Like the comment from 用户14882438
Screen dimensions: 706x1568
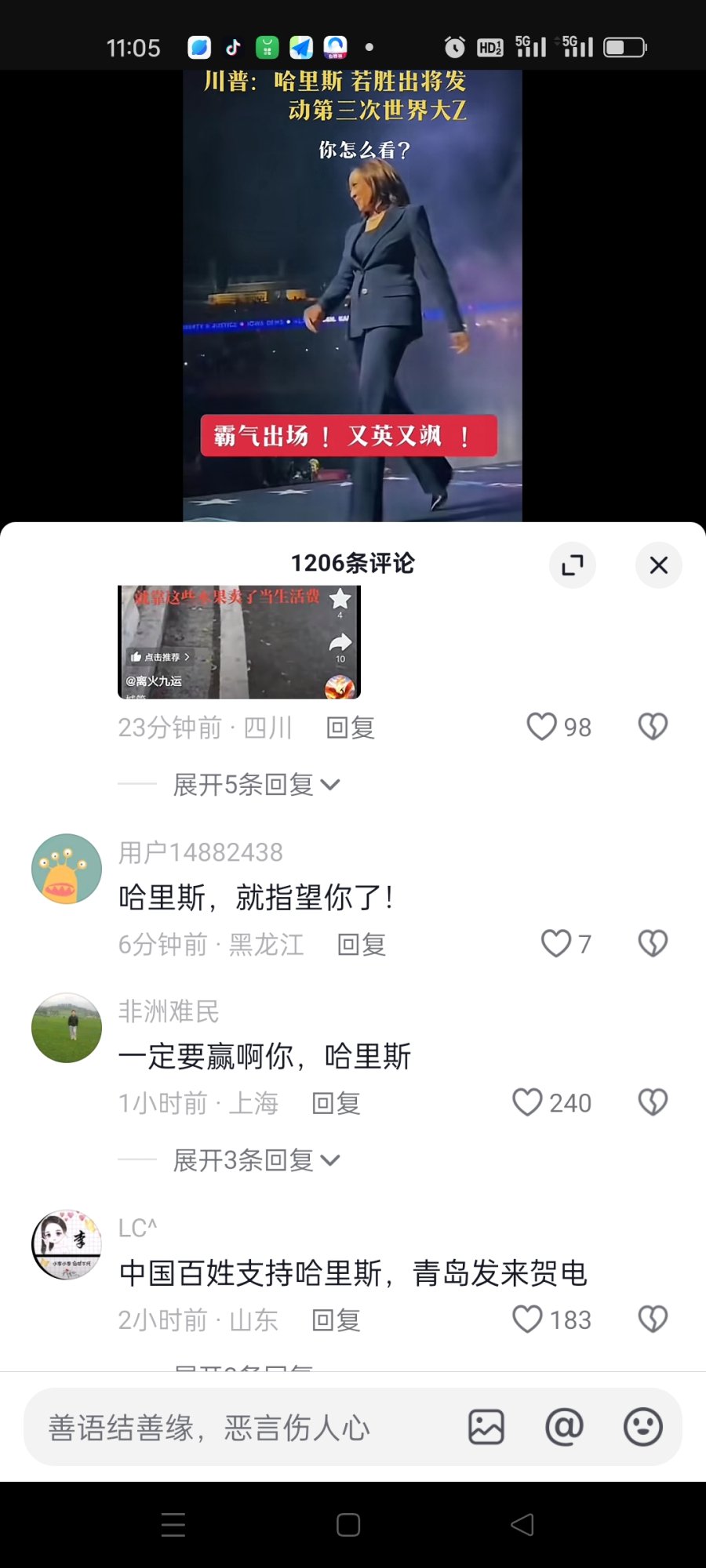556,943
